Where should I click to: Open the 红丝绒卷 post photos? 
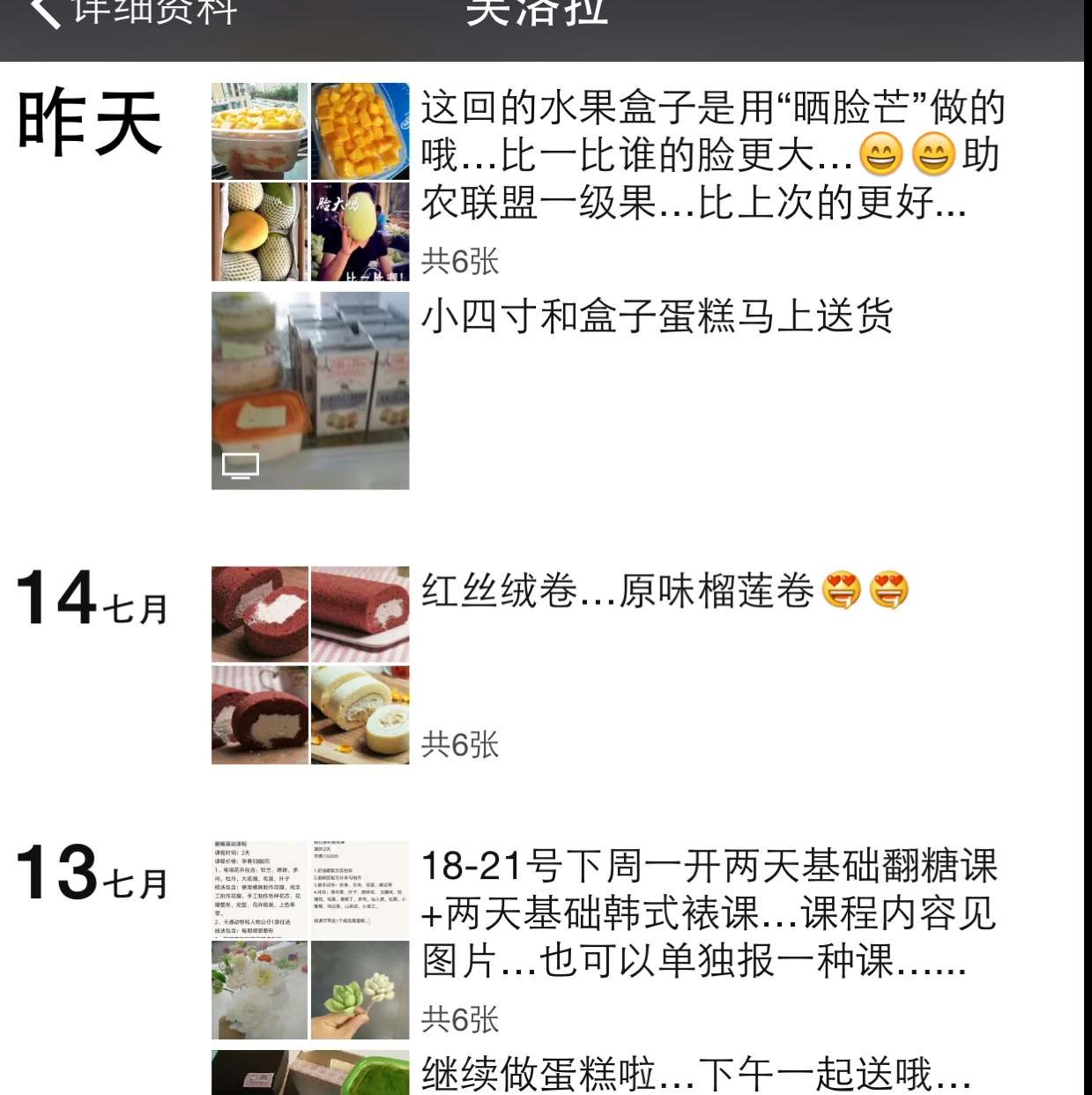[310, 665]
